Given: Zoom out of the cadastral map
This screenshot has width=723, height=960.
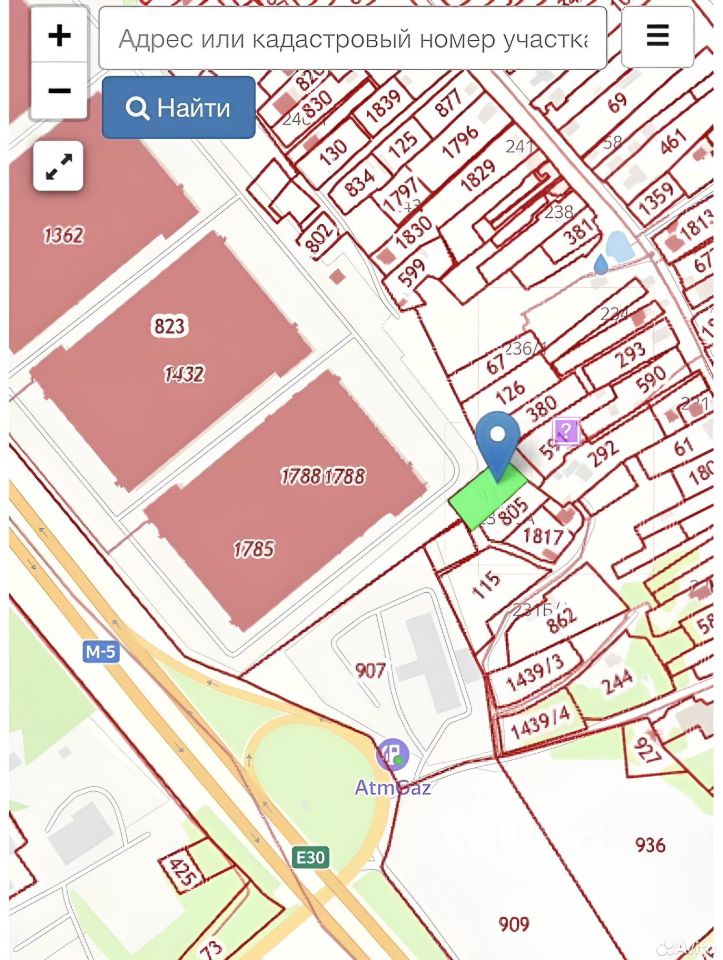Looking at the screenshot, I should coord(59,91).
